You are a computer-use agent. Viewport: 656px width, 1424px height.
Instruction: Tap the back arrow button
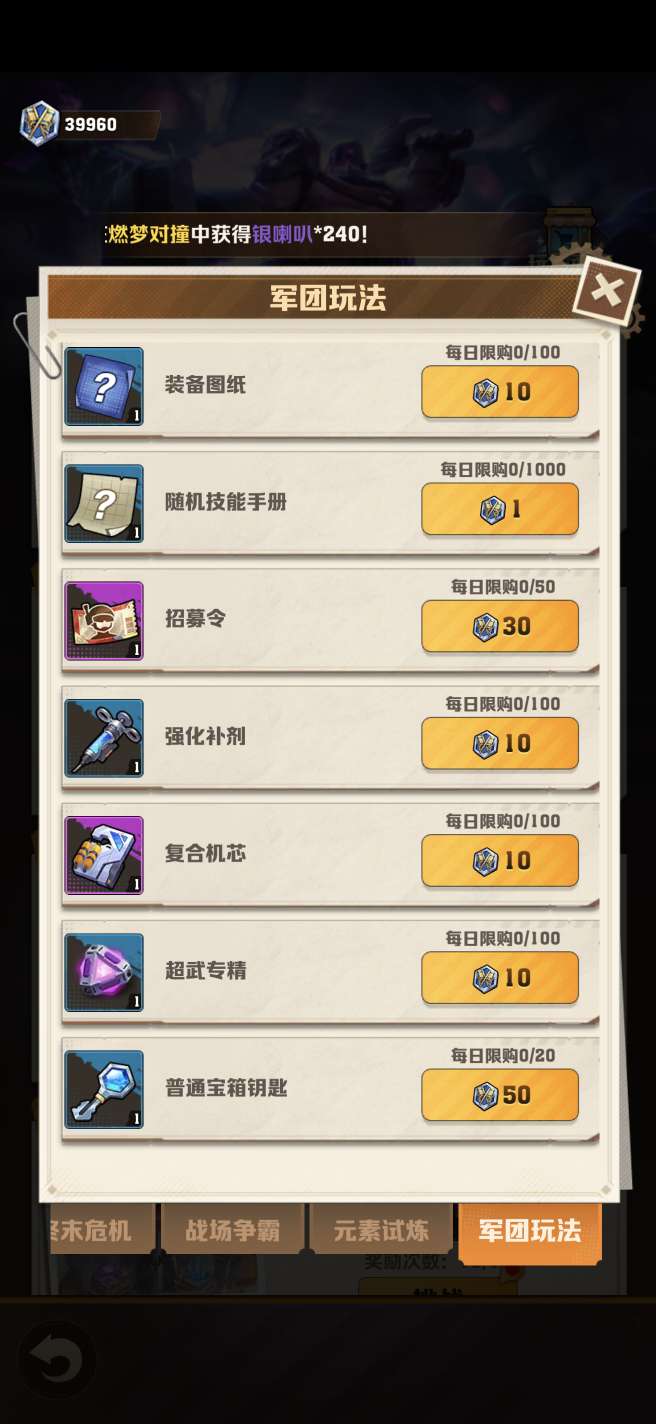click(x=57, y=1362)
